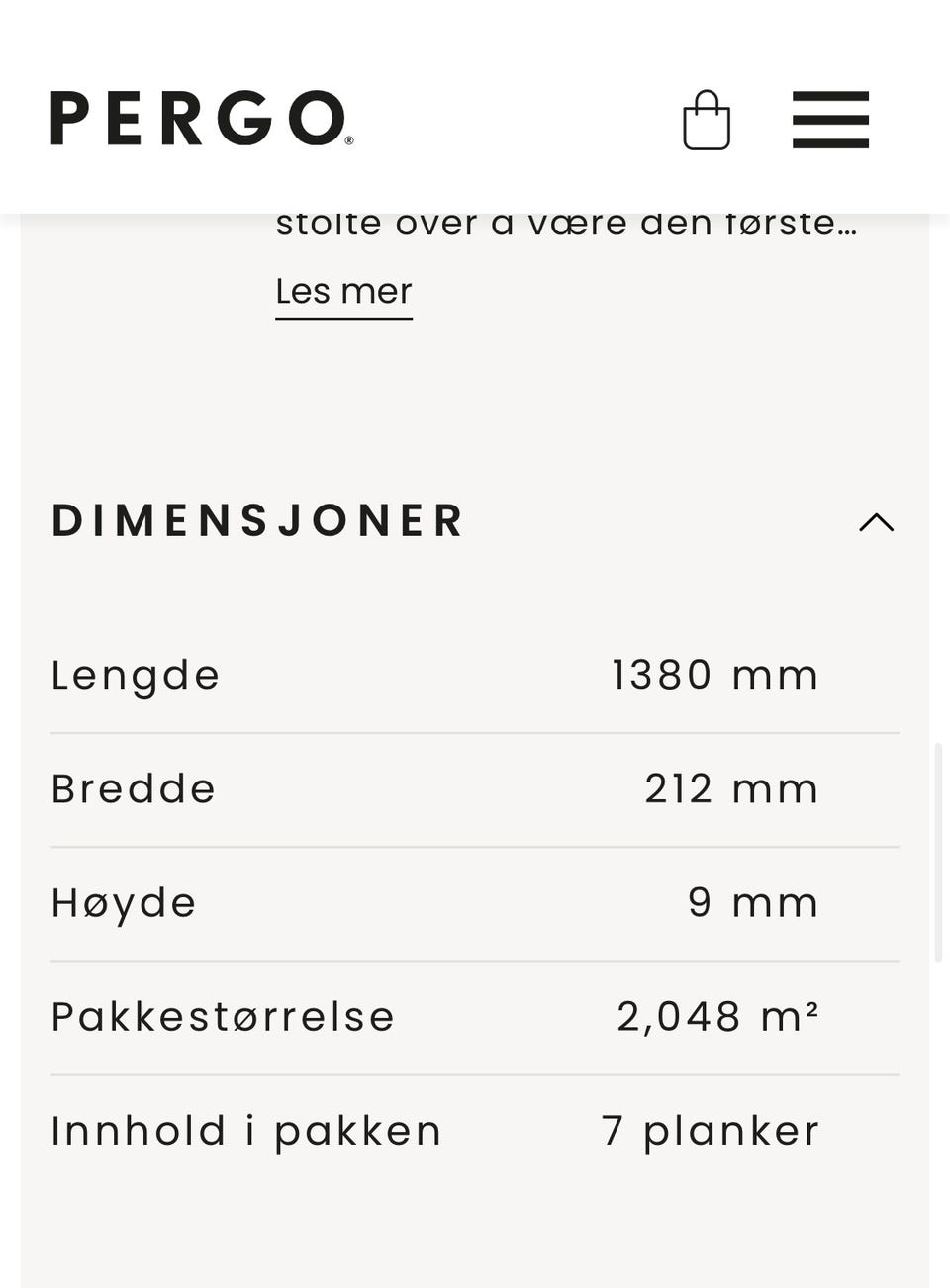
Task: Click the upward arrow beside DIMENSJONER
Action: [x=877, y=521]
